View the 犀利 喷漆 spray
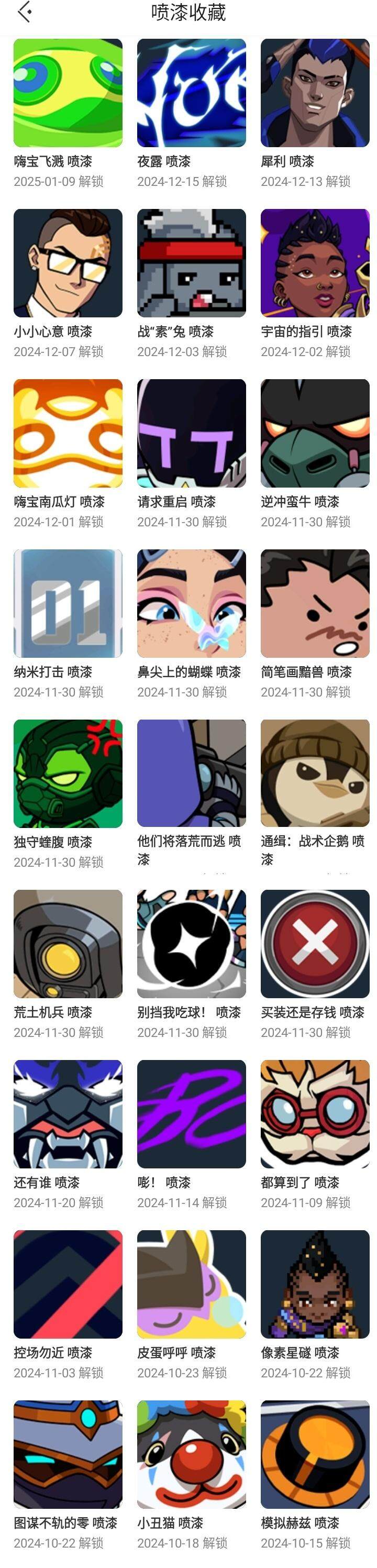Image resolution: width=377 pixels, height=1568 pixels. (x=315, y=93)
